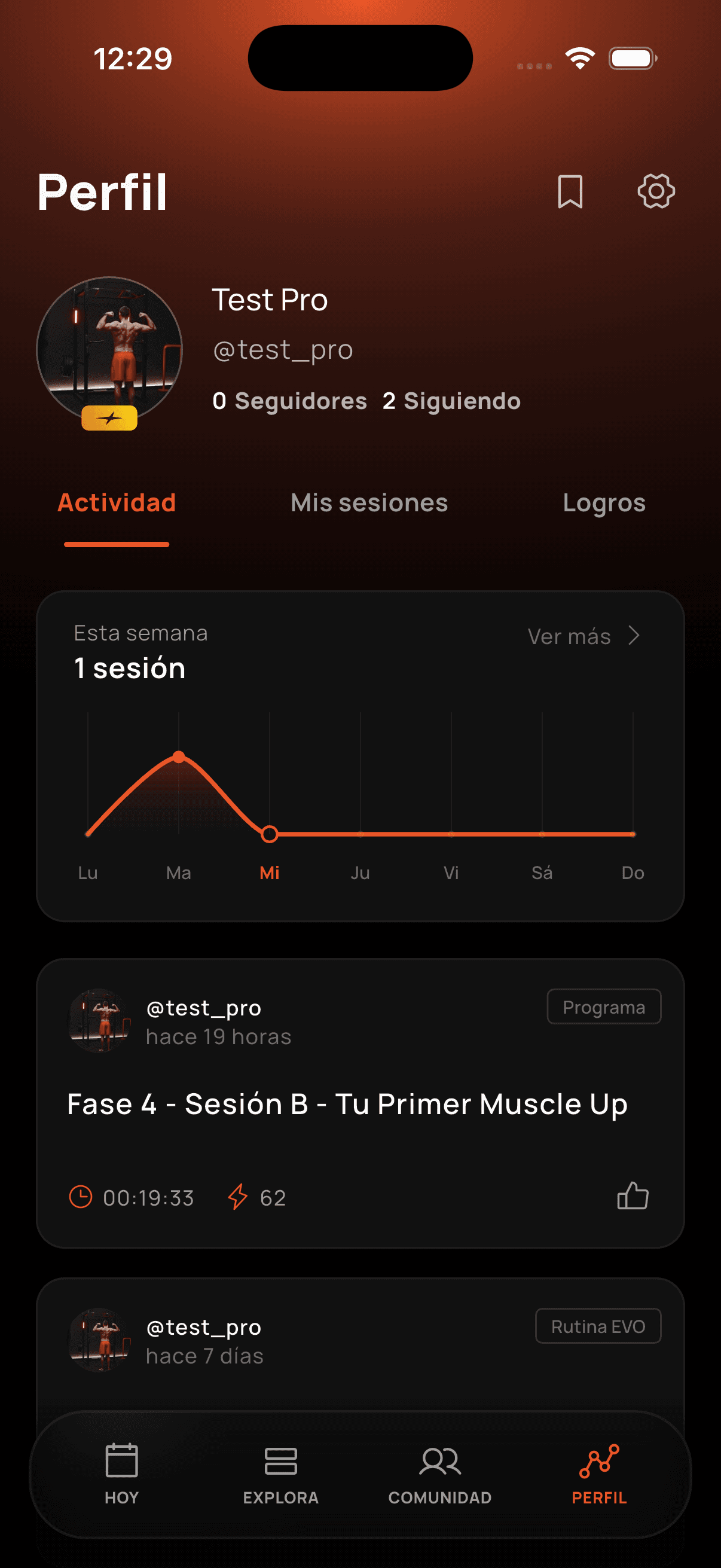Screen dimensions: 721x1568
Task: Open the settings gear icon
Action: coord(656,191)
